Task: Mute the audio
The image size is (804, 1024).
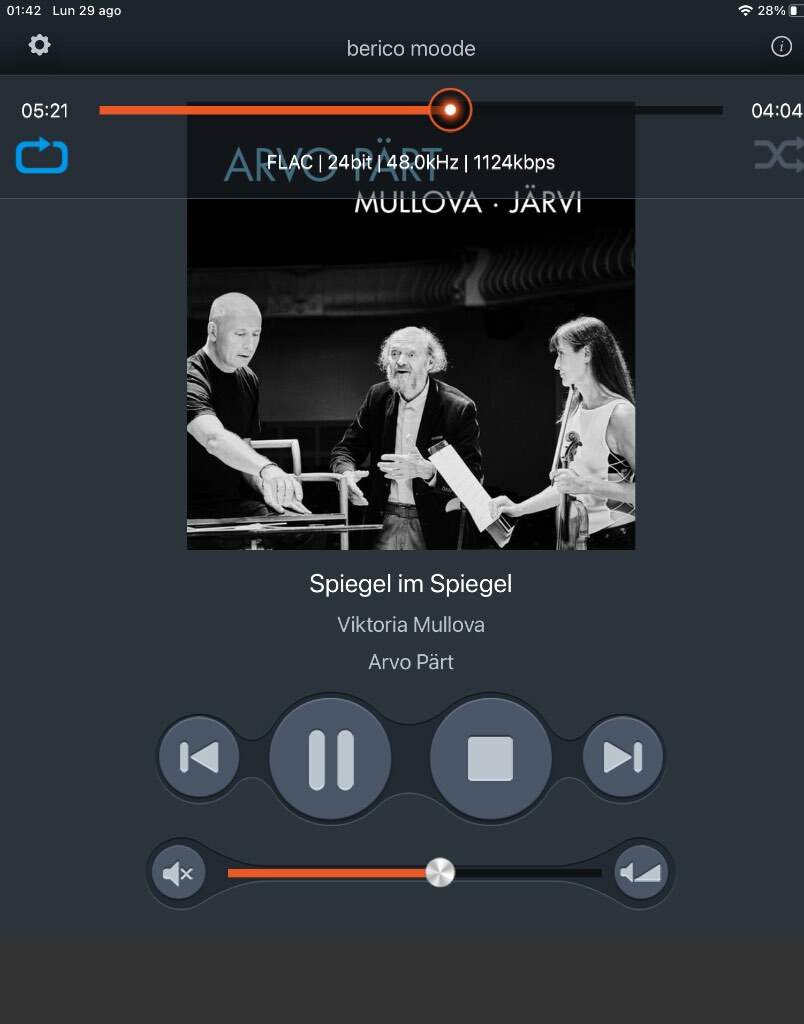Action: point(178,874)
